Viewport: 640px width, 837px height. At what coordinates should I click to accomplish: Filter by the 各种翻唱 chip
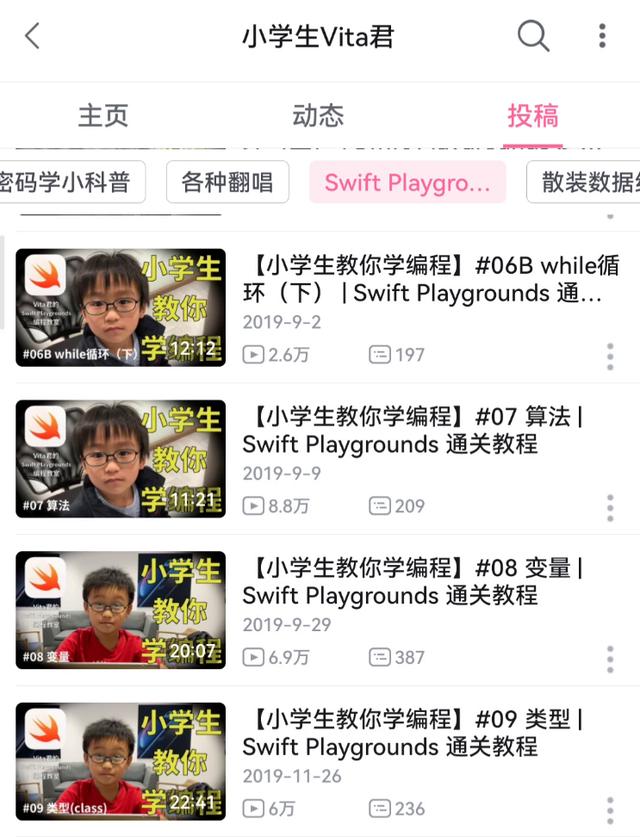pyautogui.click(x=227, y=182)
